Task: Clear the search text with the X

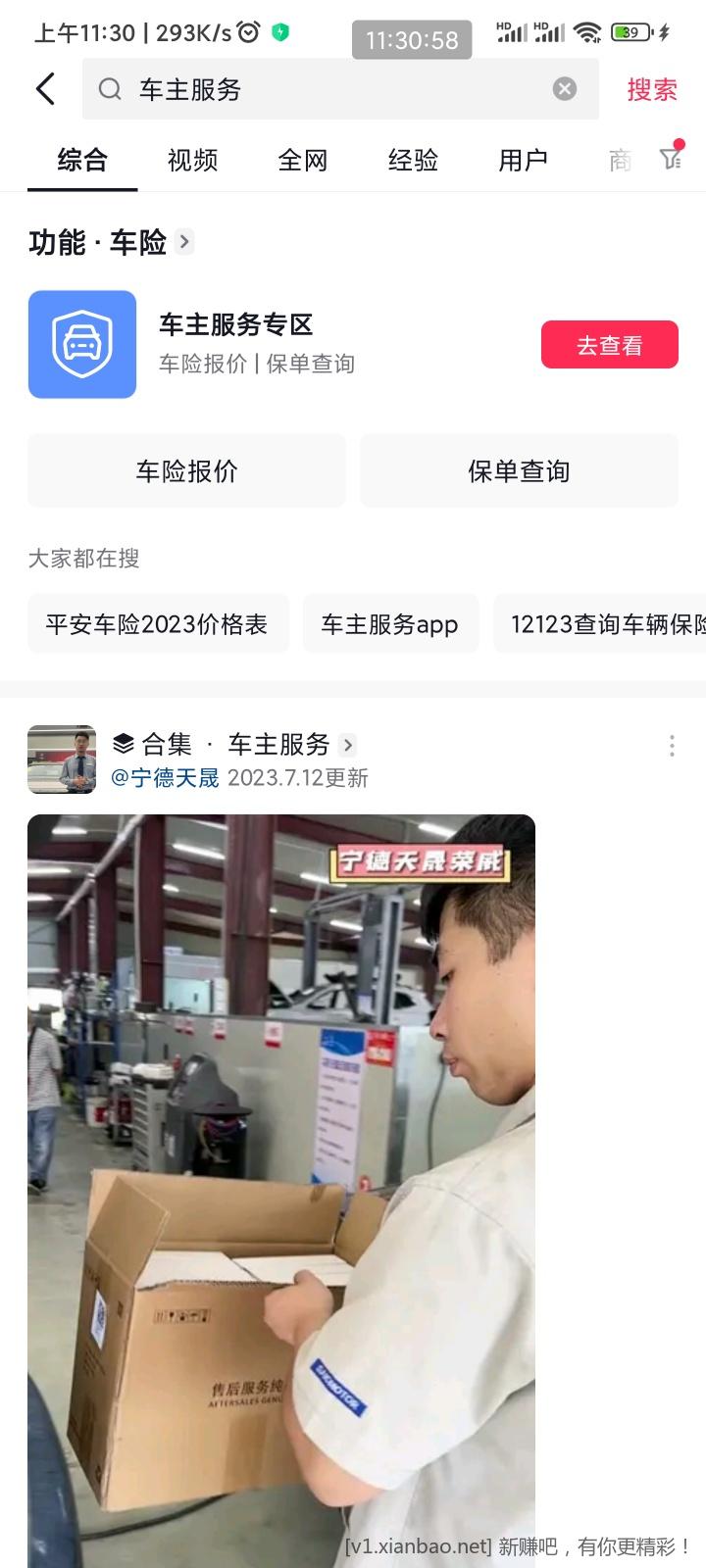Action: coord(565,89)
